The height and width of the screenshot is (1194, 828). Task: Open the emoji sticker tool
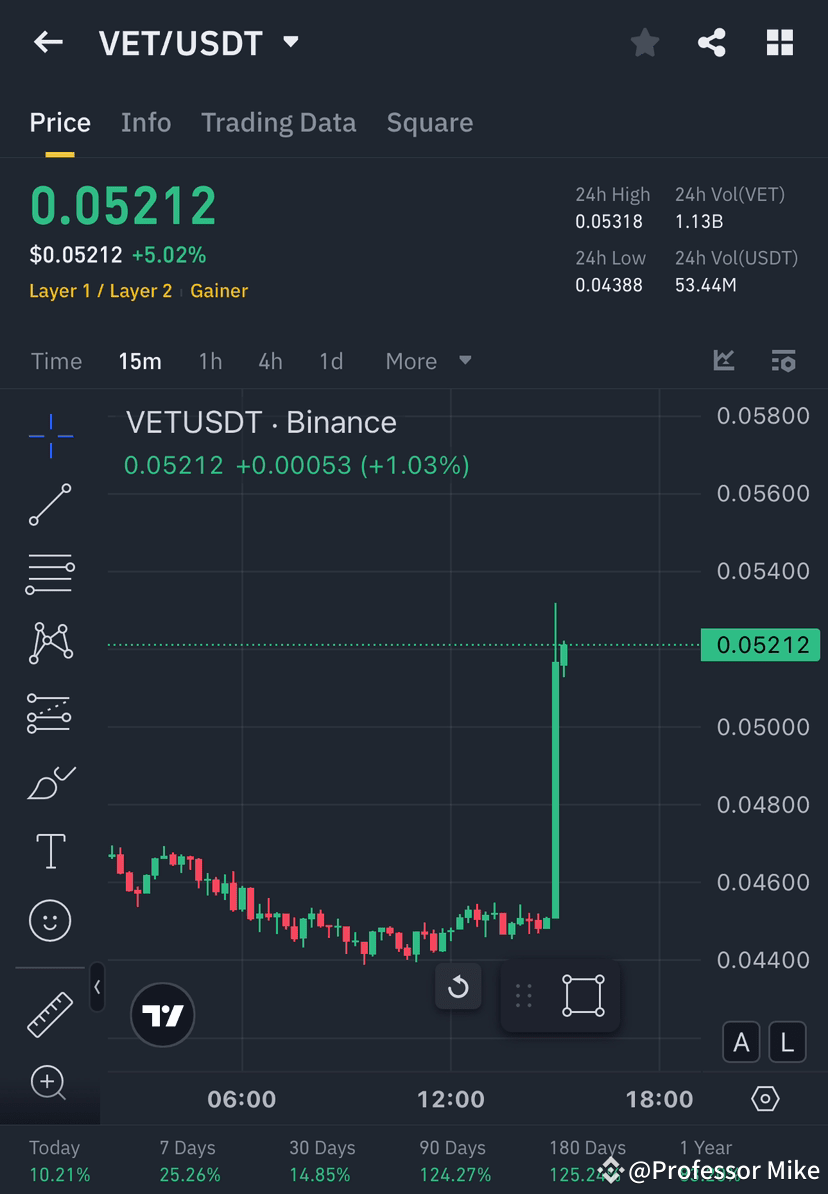(50, 920)
